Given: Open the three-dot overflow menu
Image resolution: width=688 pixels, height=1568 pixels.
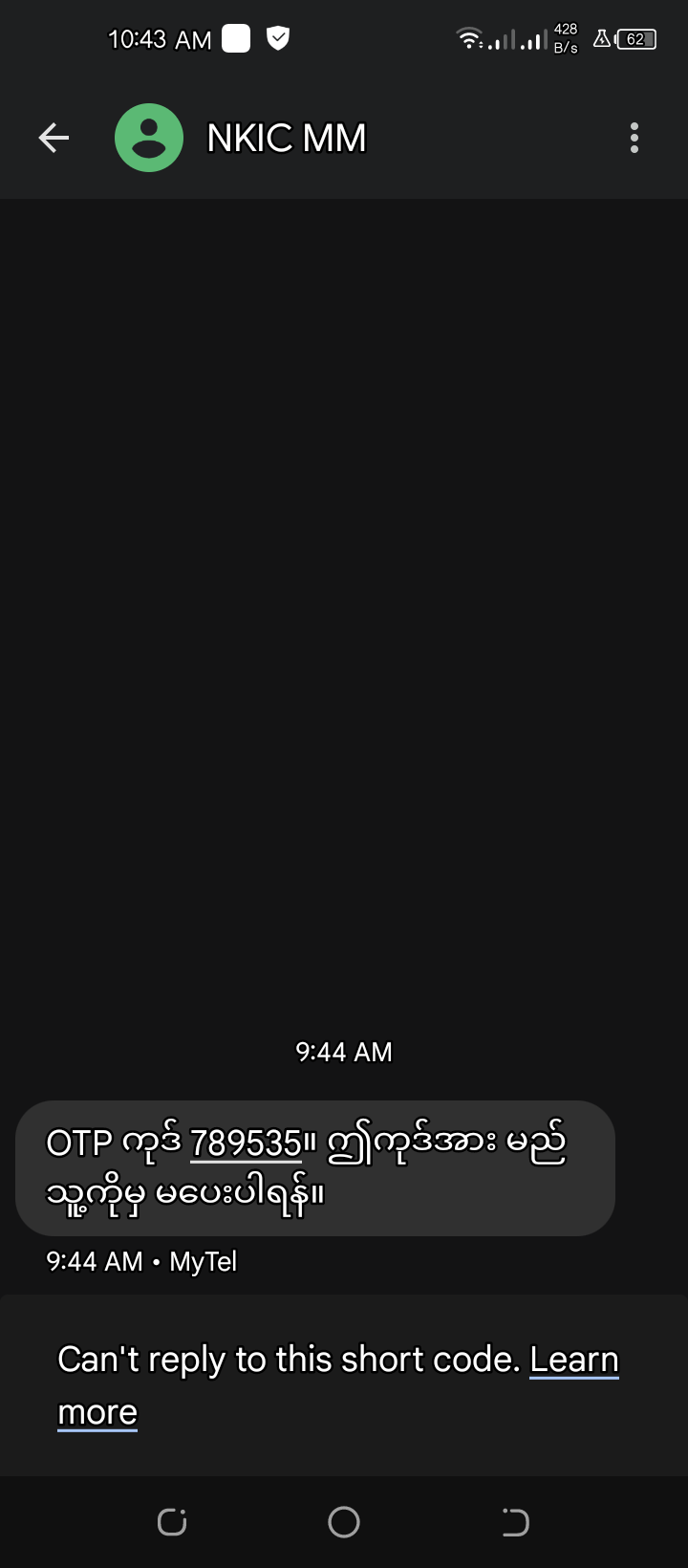Looking at the screenshot, I should [x=634, y=139].
